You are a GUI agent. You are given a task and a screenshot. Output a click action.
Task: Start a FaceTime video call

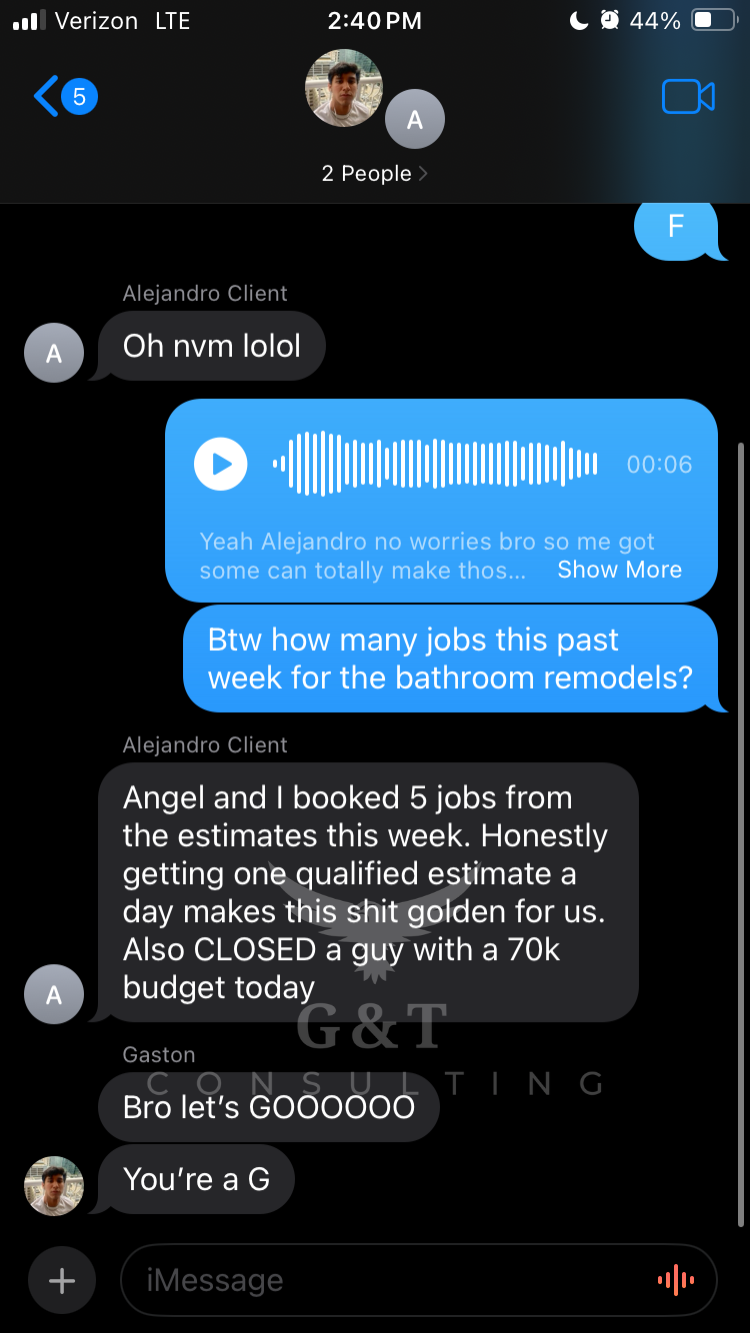[x=688, y=97]
